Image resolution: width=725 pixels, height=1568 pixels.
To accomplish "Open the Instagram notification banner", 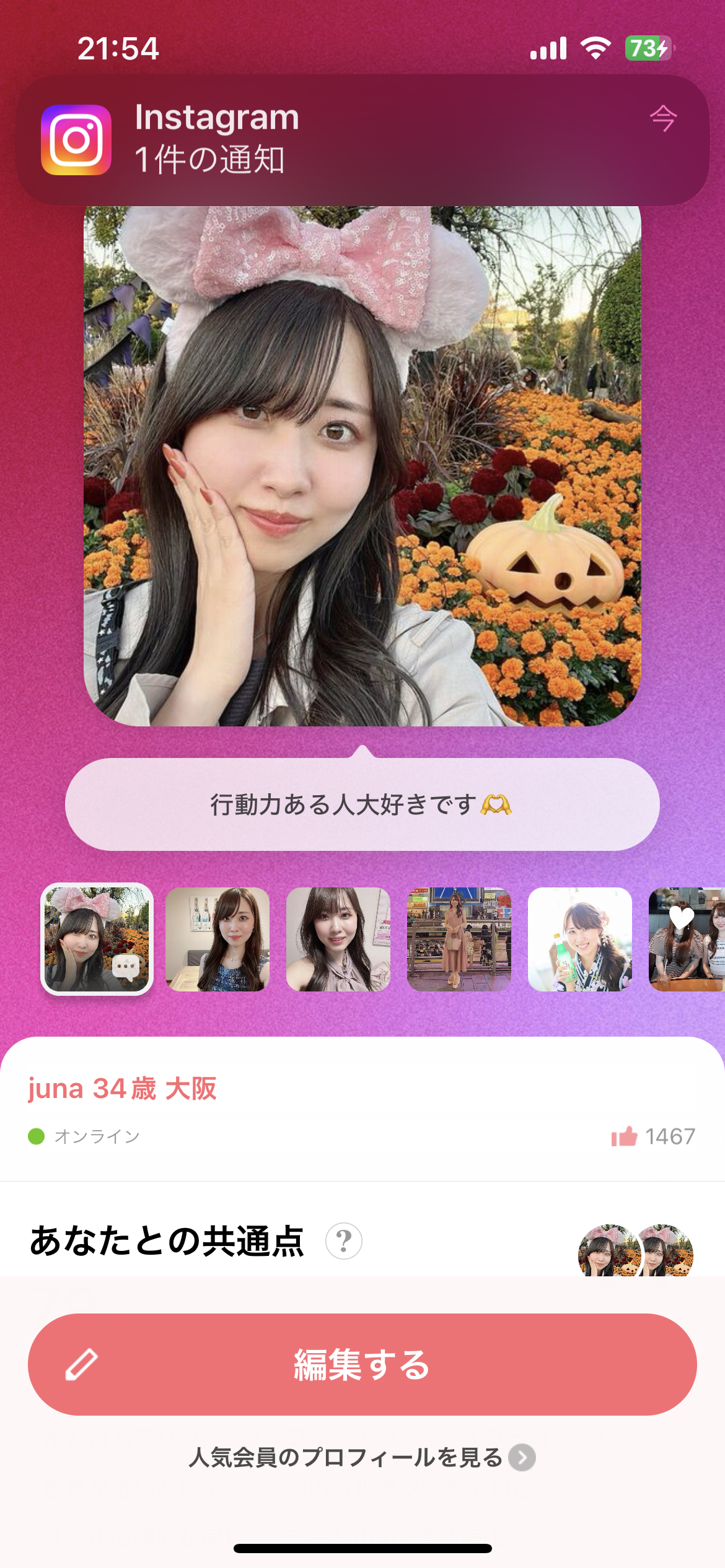I will 362,140.
